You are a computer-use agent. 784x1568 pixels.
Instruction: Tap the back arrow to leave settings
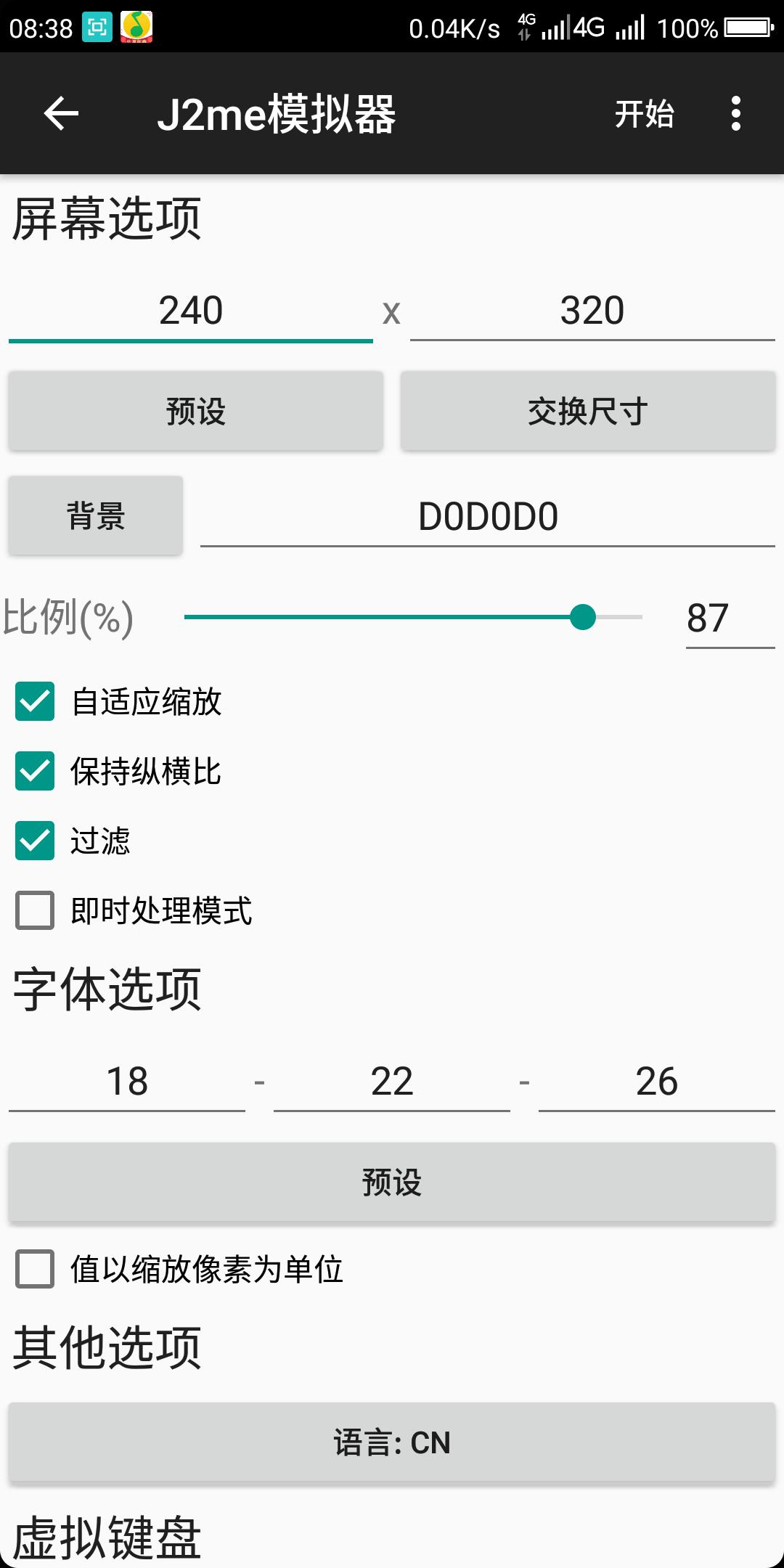(58, 114)
